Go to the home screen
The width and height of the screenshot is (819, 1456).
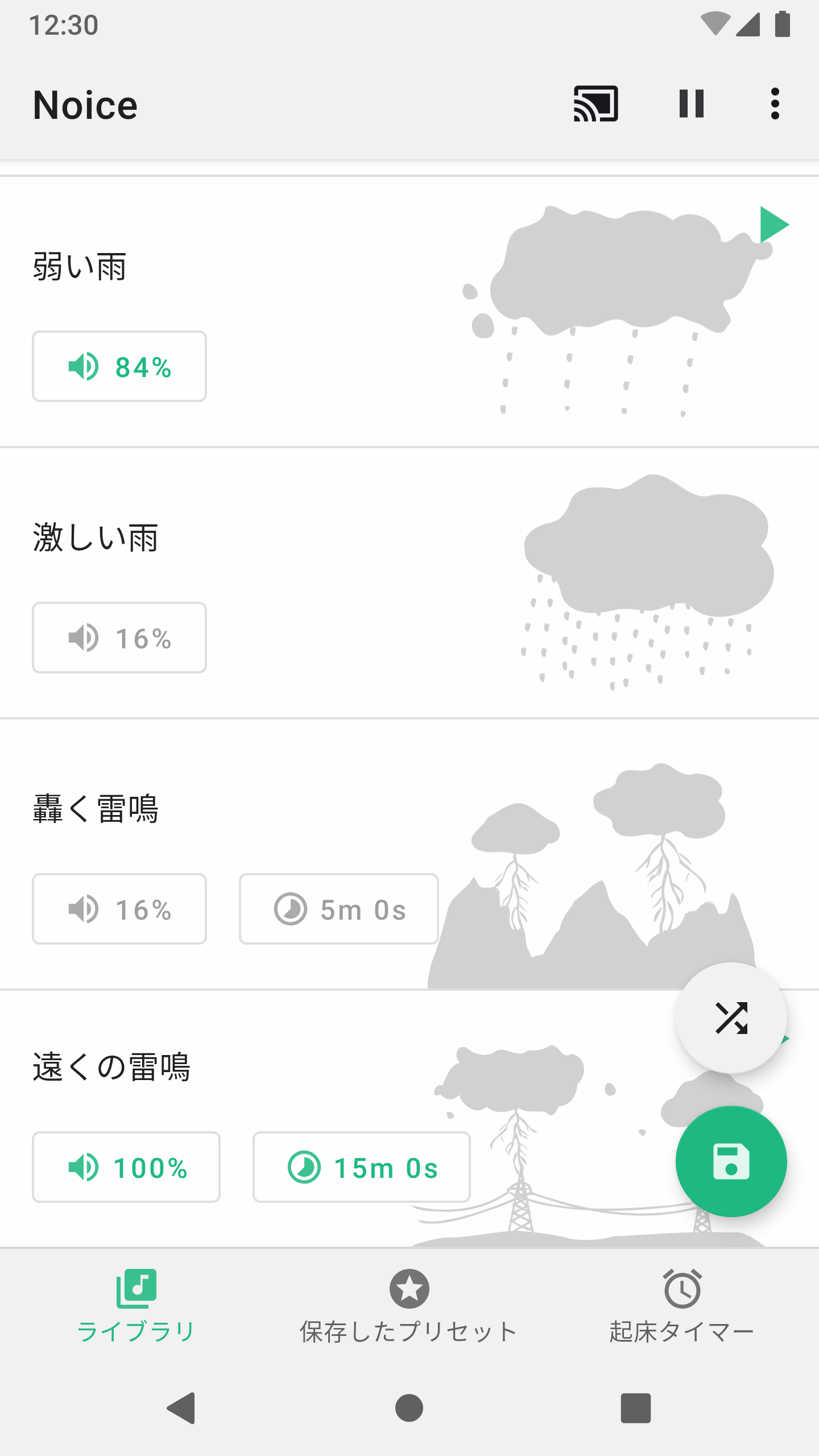click(409, 1408)
